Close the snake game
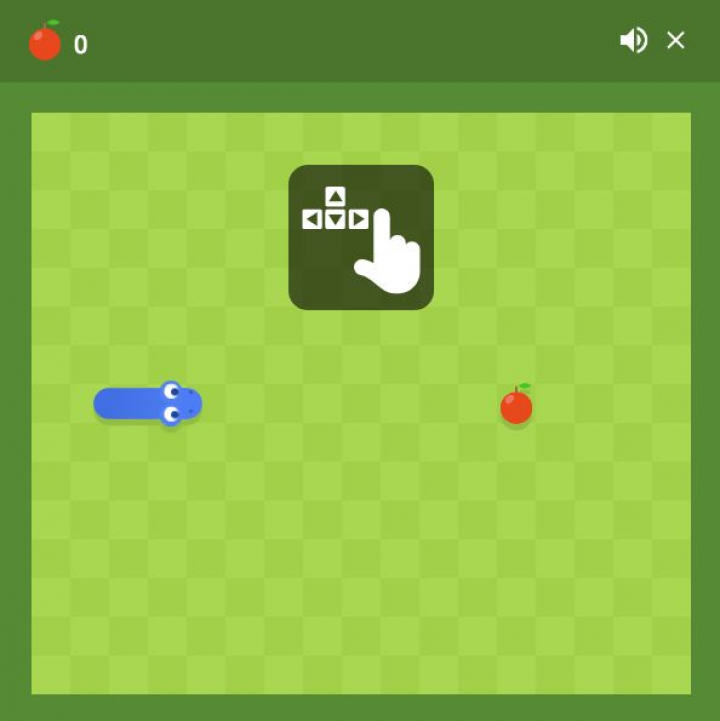Image resolution: width=720 pixels, height=721 pixels. pos(676,41)
